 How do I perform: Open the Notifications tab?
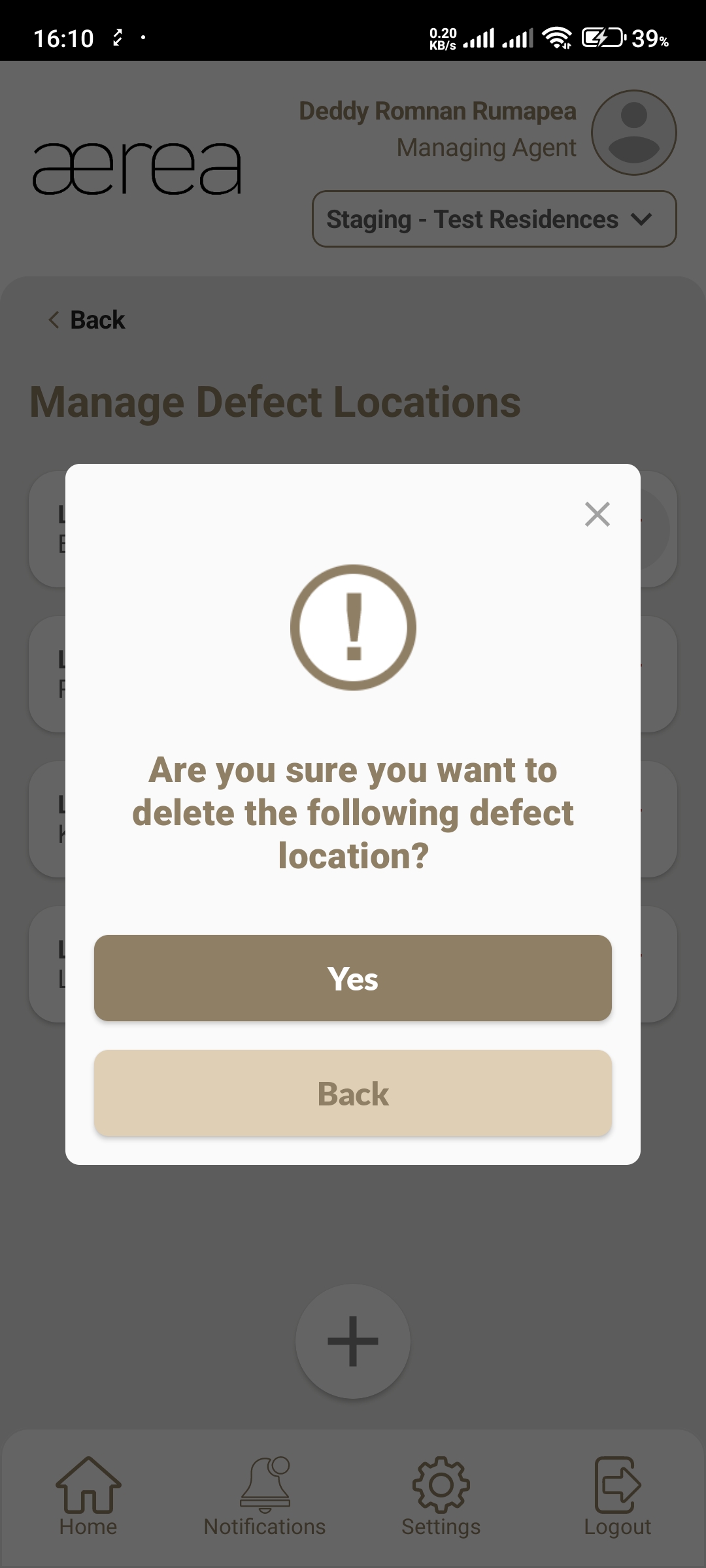(265, 1496)
